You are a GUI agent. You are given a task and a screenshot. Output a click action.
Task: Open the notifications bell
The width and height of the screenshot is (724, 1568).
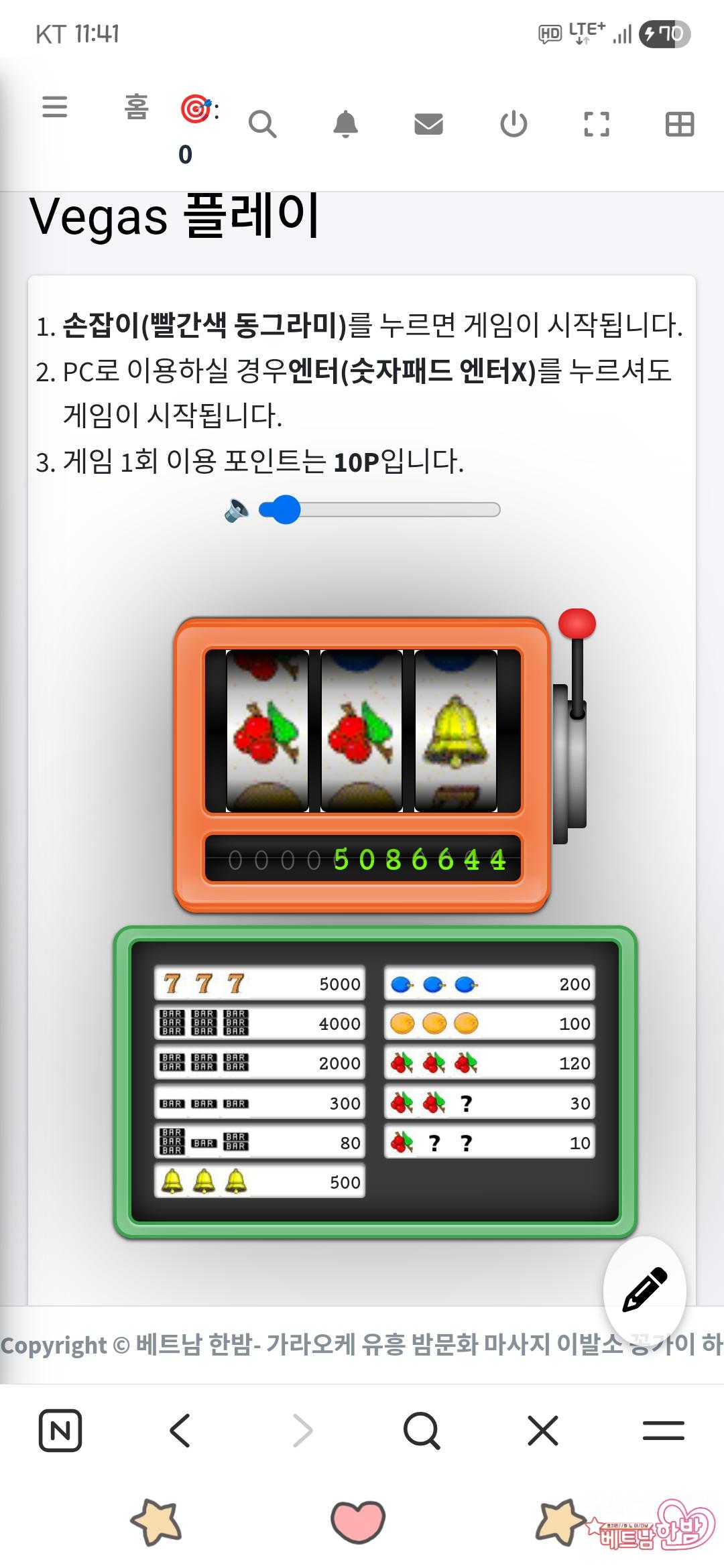tap(345, 124)
